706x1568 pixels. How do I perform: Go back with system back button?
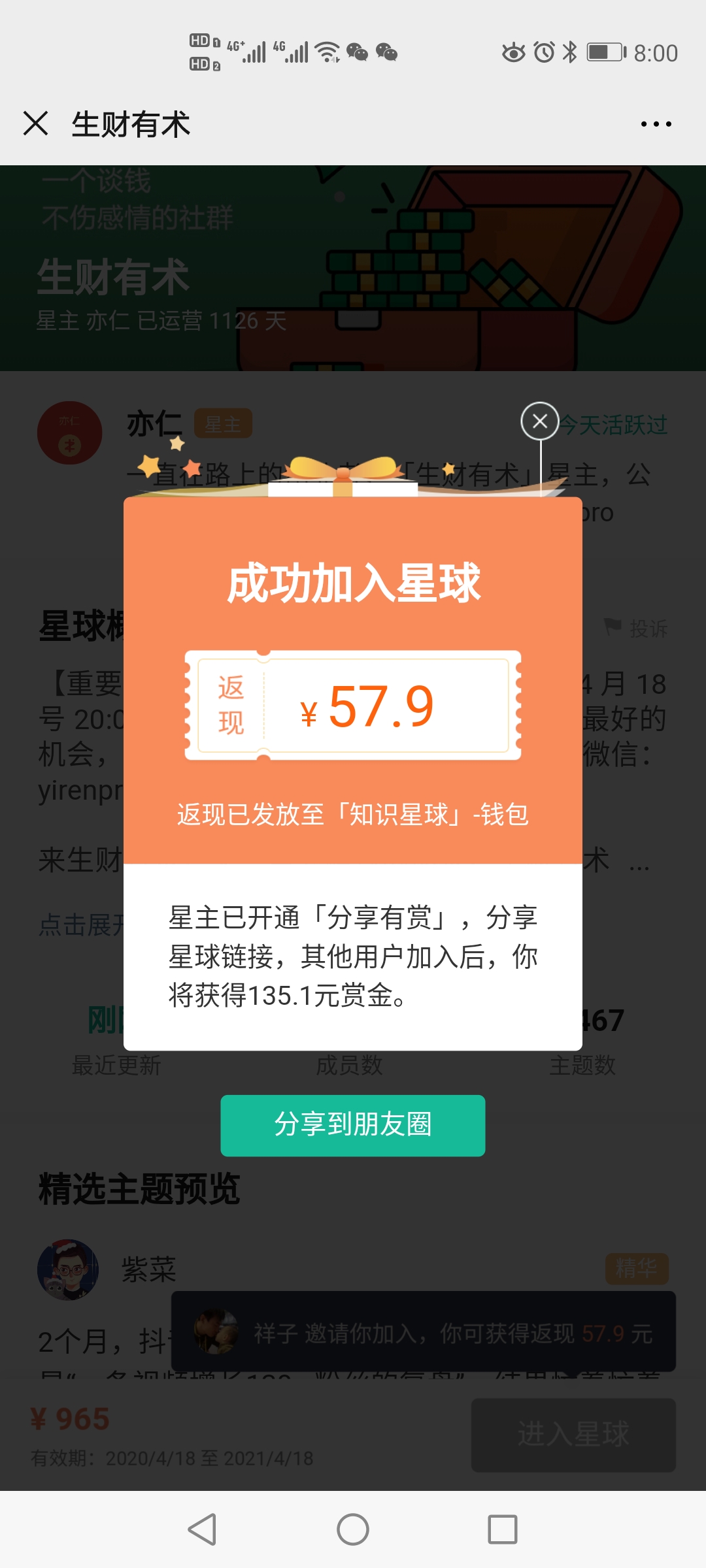click(x=203, y=1529)
